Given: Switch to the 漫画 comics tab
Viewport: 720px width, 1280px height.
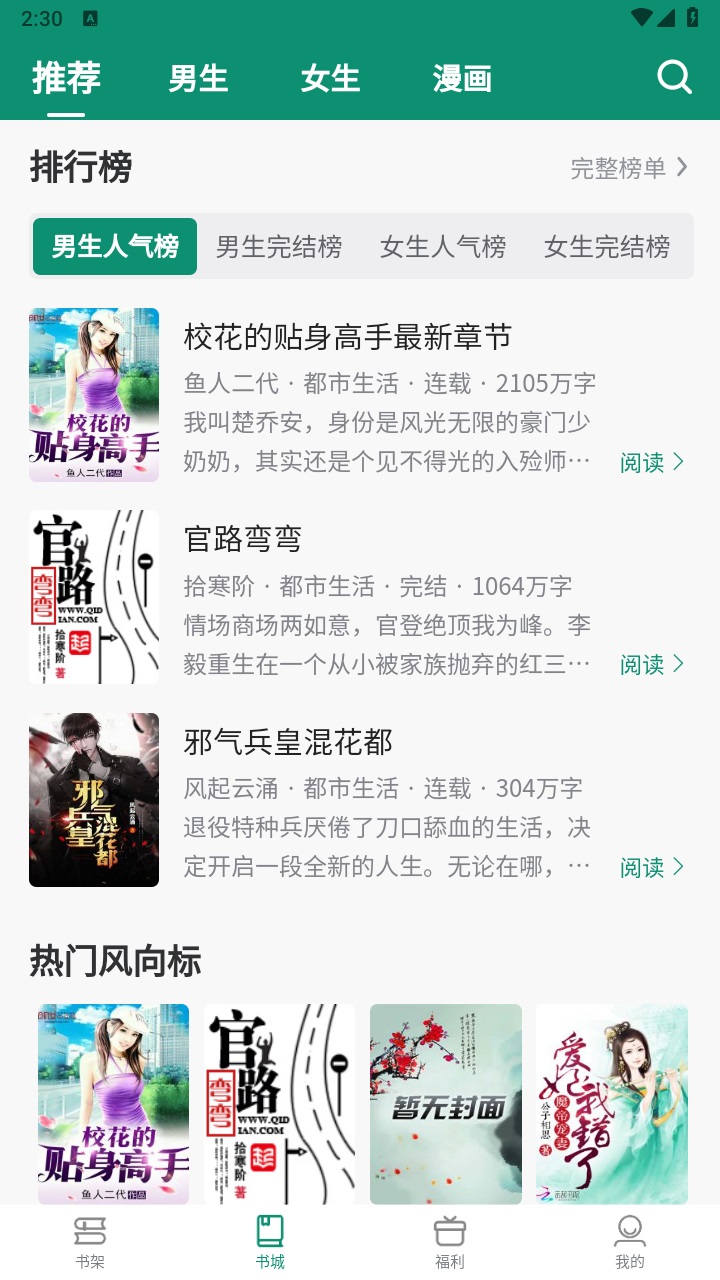Looking at the screenshot, I should pyautogui.click(x=463, y=78).
